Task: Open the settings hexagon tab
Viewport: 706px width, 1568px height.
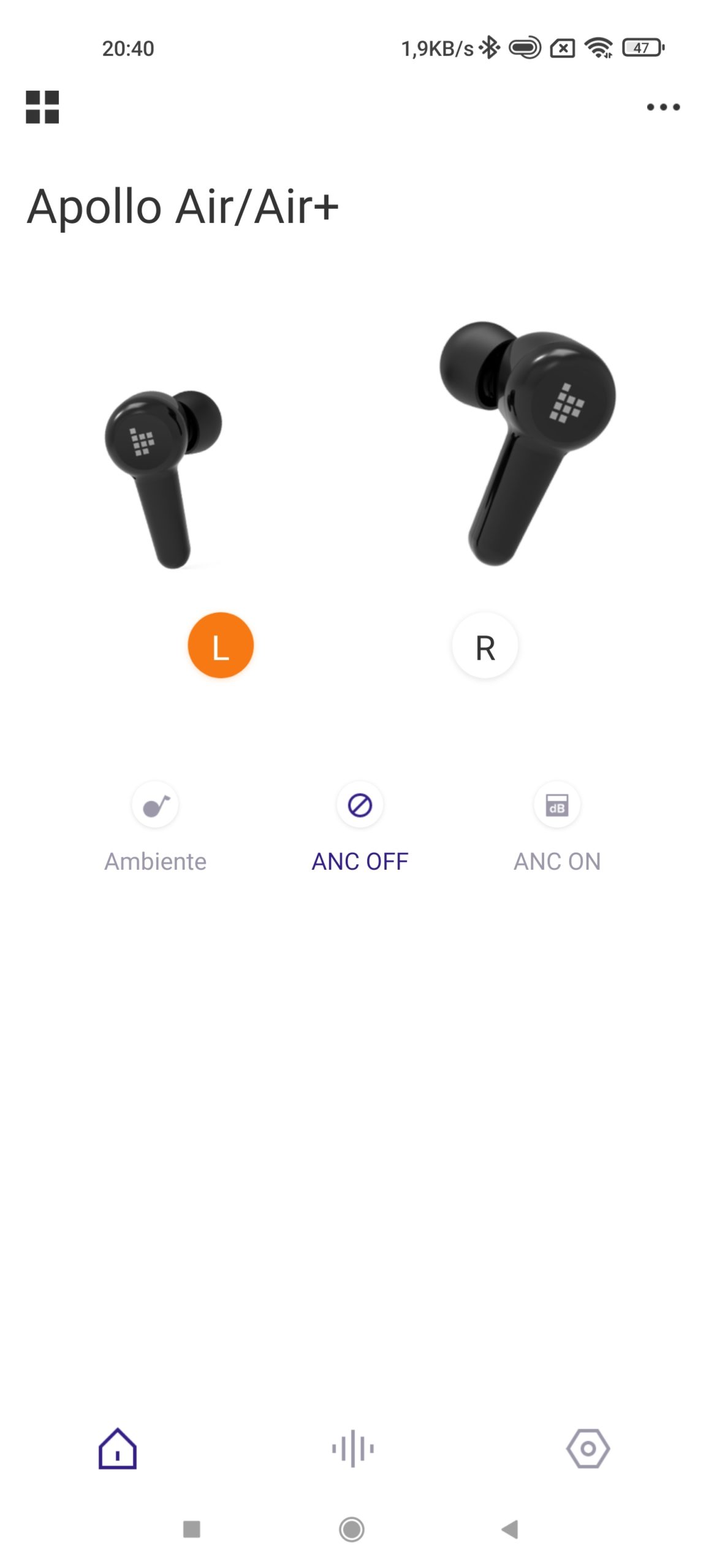Action: point(588,1449)
